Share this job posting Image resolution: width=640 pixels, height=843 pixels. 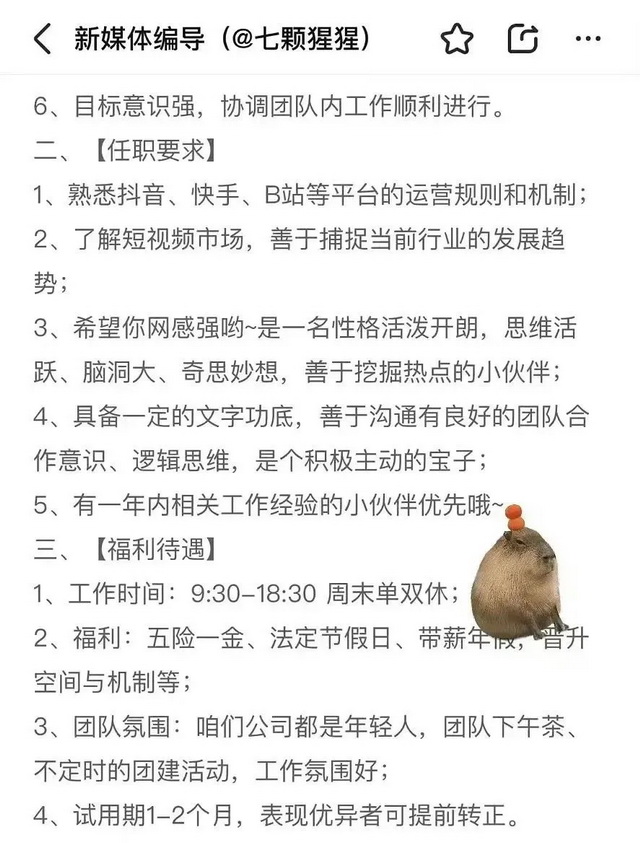523,39
